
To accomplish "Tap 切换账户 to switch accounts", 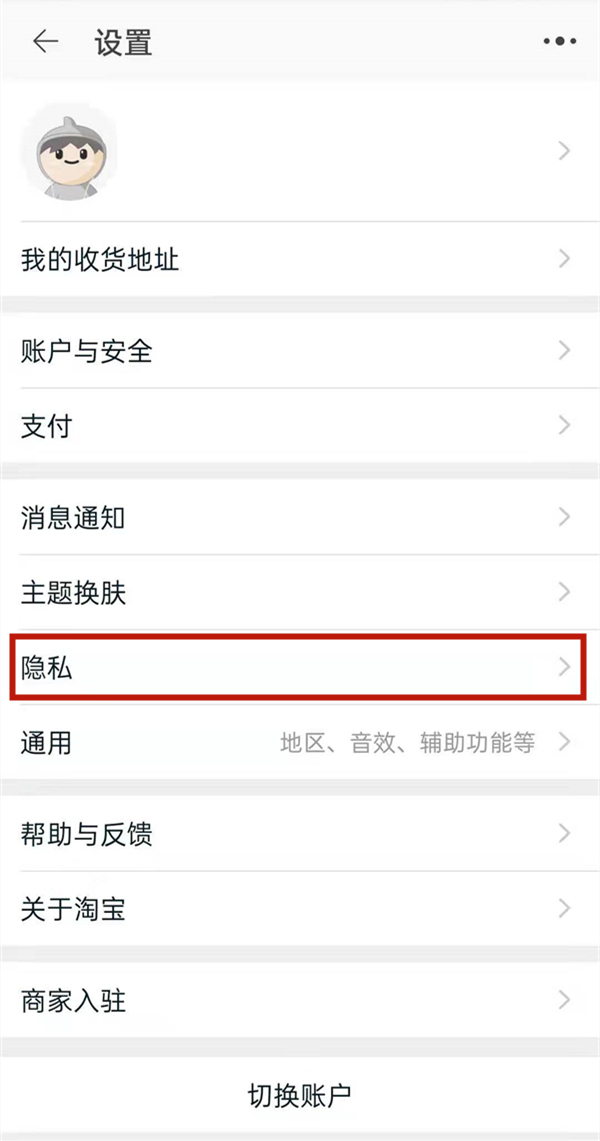I will click(300, 1094).
